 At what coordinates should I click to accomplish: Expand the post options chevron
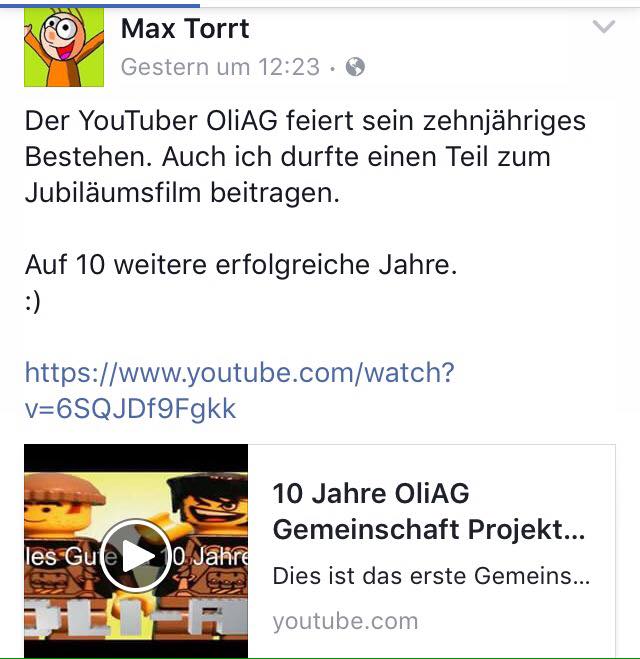coord(603,28)
